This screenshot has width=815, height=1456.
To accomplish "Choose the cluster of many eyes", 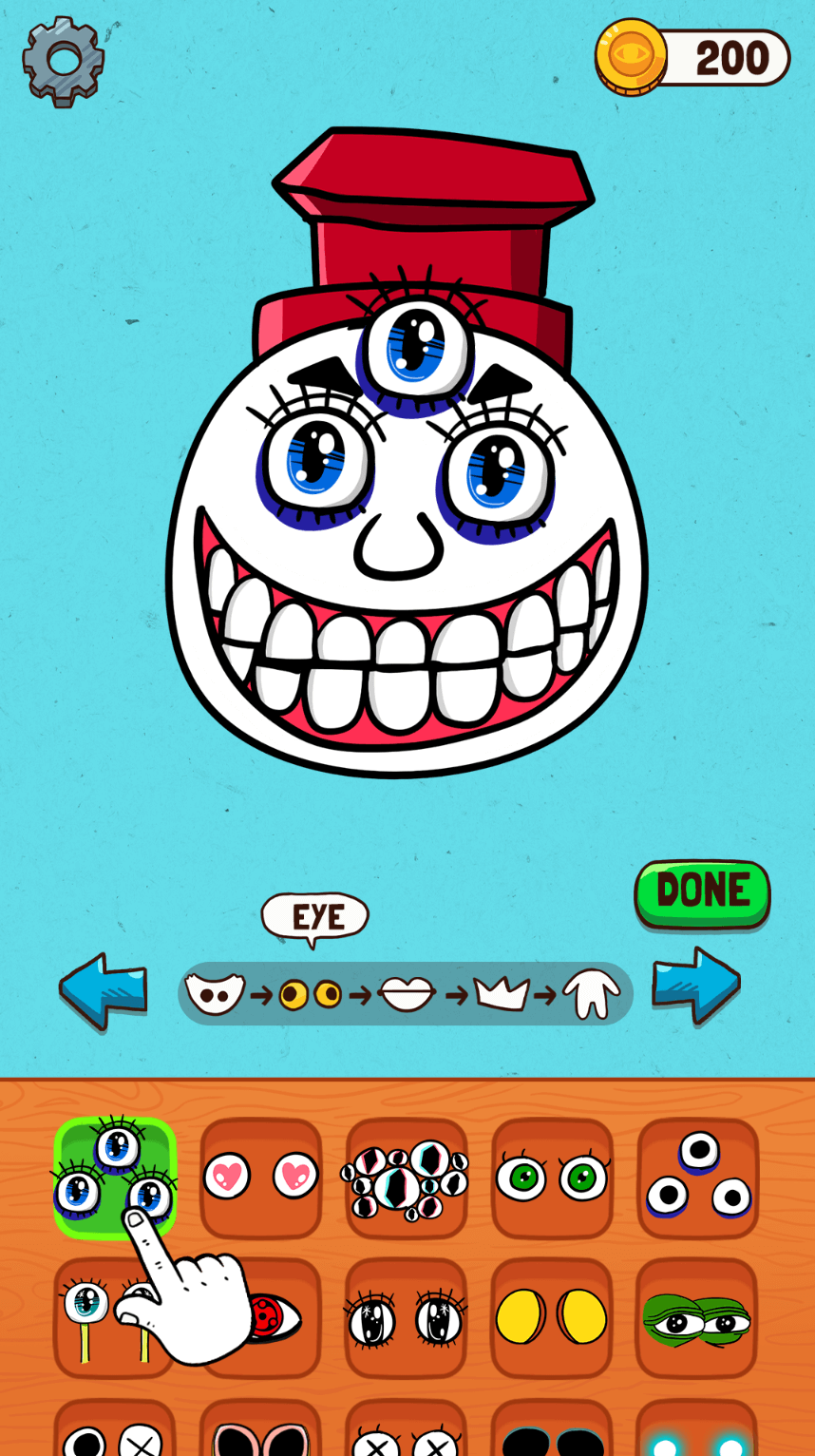I will coord(406,1178).
